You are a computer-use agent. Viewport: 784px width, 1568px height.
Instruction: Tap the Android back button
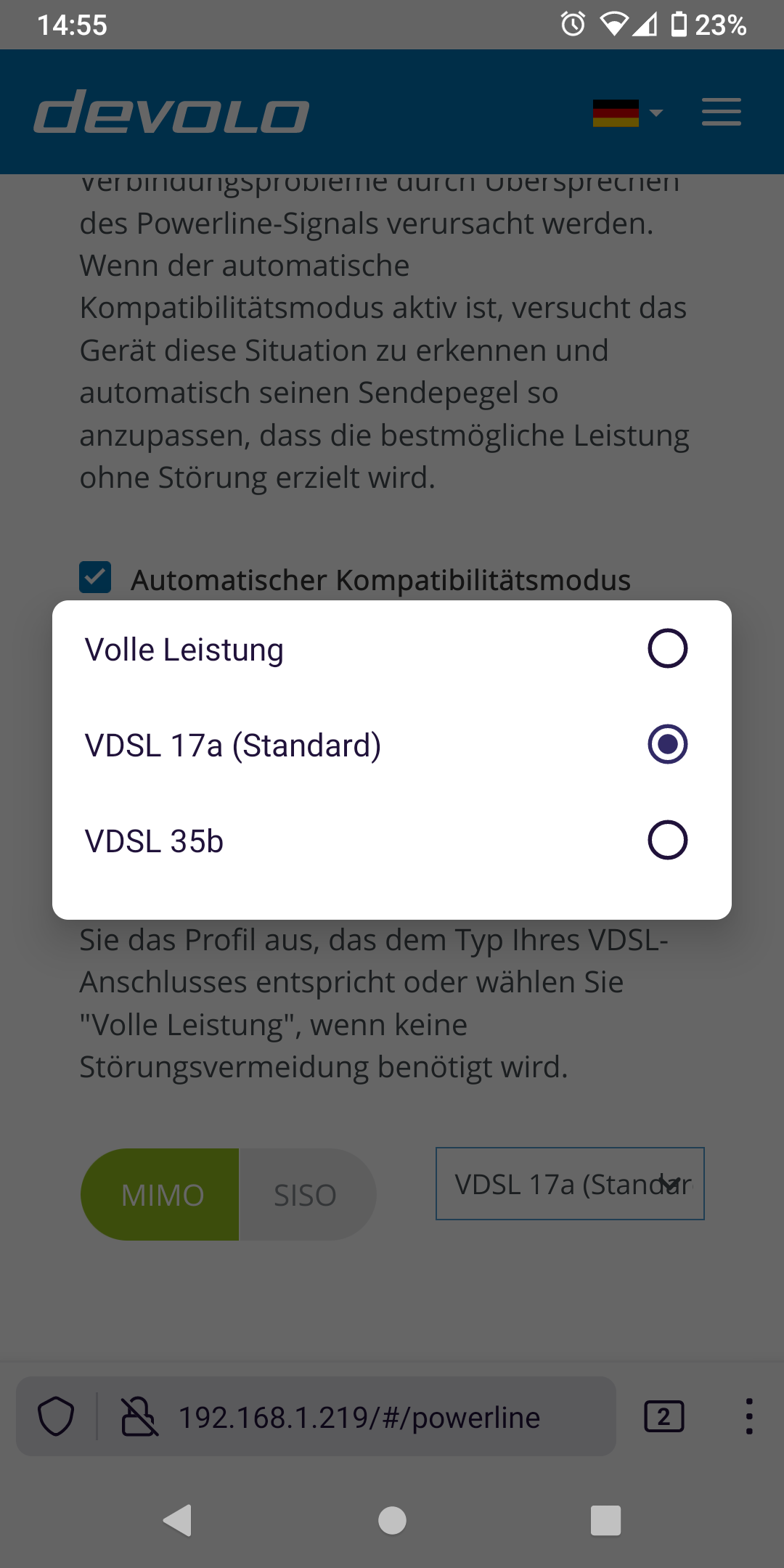(x=178, y=1520)
